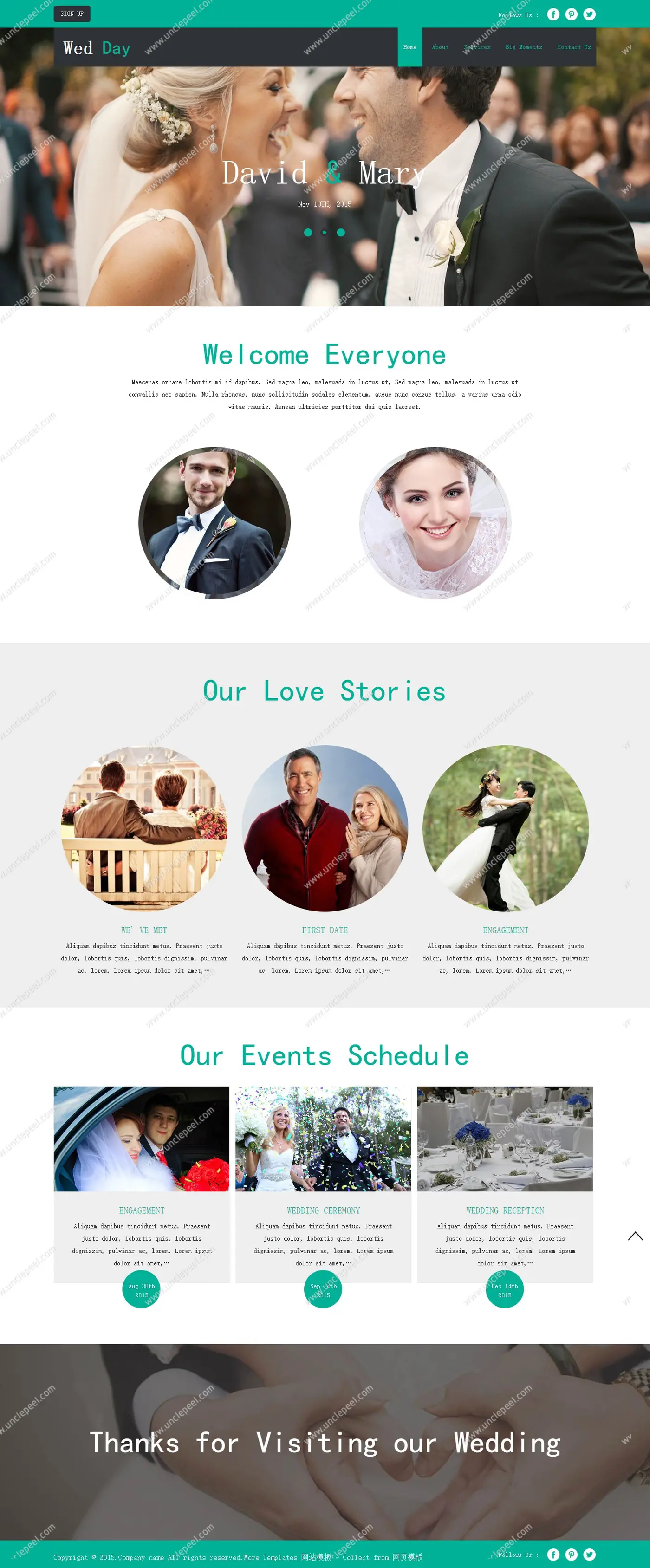Open the footer Facebook icon
Image resolution: width=650 pixels, height=1568 pixels.
pyautogui.click(x=552, y=1554)
